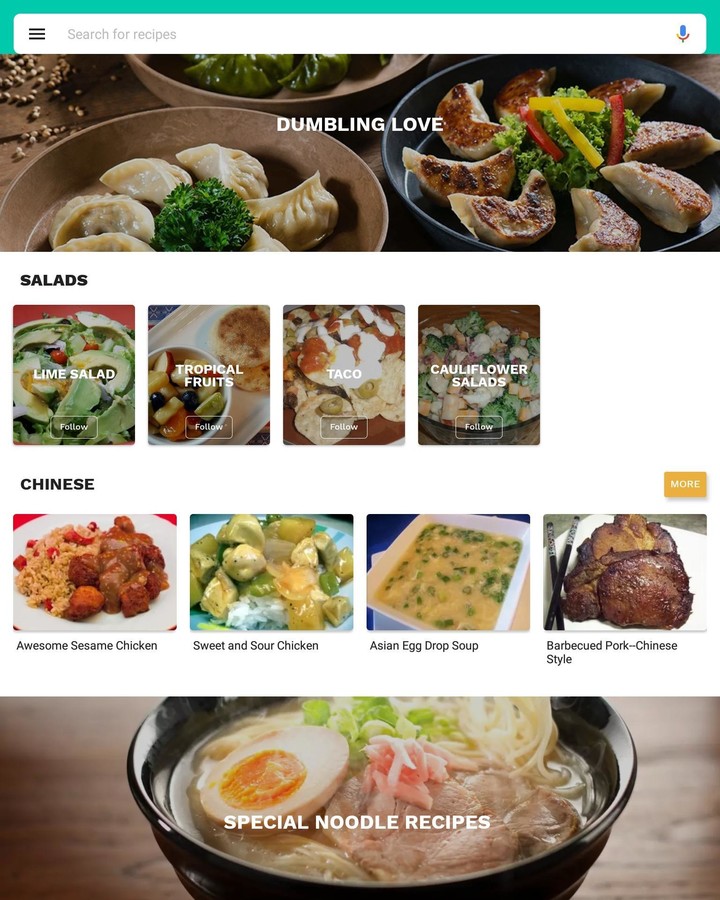The height and width of the screenshot is (900, 720).
Task: Follow the Taco collection
Action: point(343,426)
